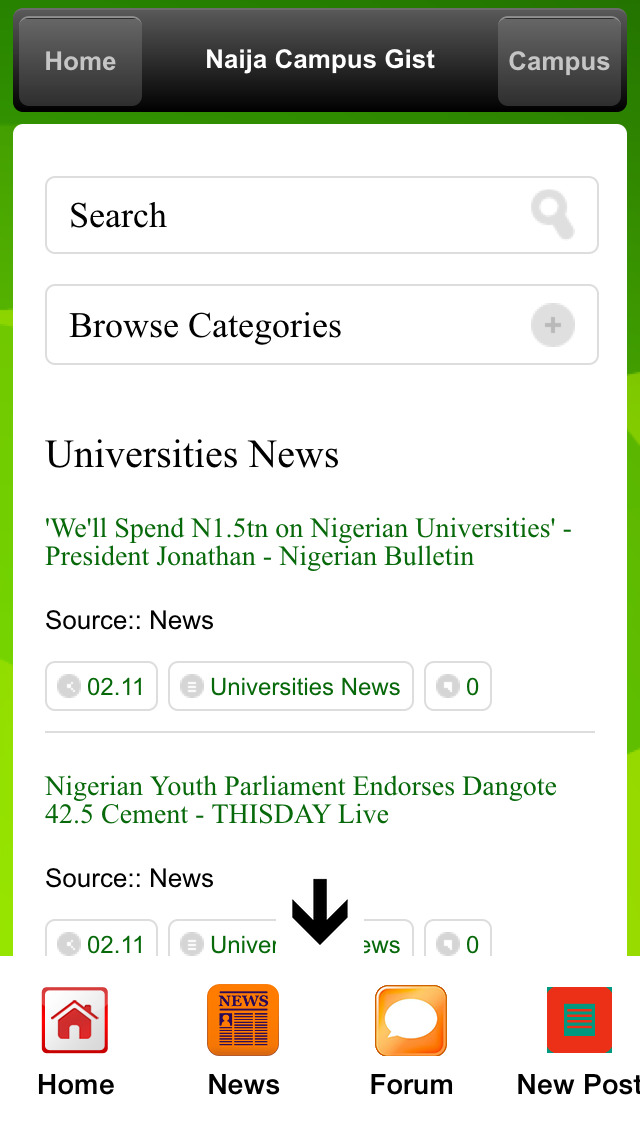Go to Home in the bottom bar
The height and width of the screenshot is (1136, 640).
[x=75, y=1042]
